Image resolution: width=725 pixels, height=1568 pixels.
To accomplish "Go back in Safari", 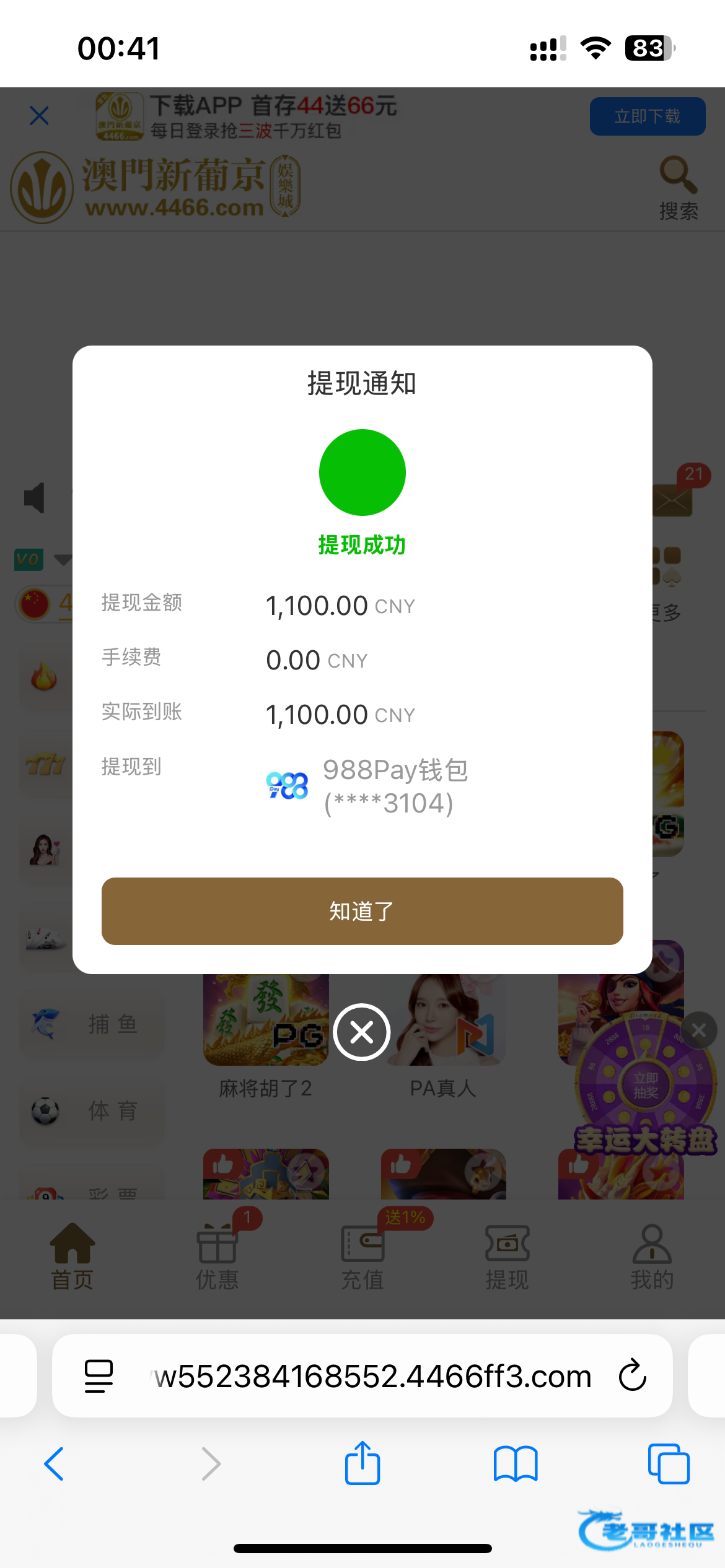I will pos(55,1464).
